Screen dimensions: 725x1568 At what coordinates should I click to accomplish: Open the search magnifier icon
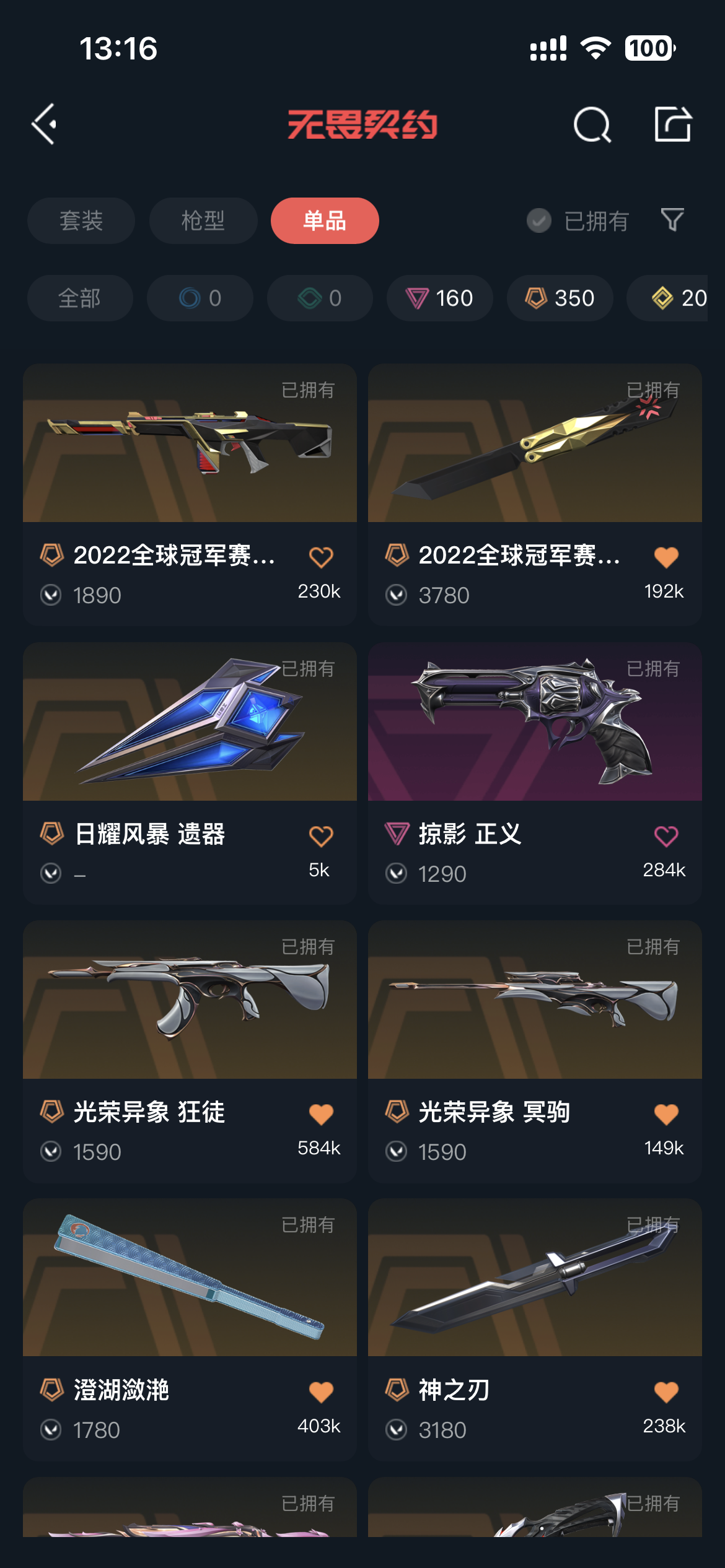click(592, 124)
